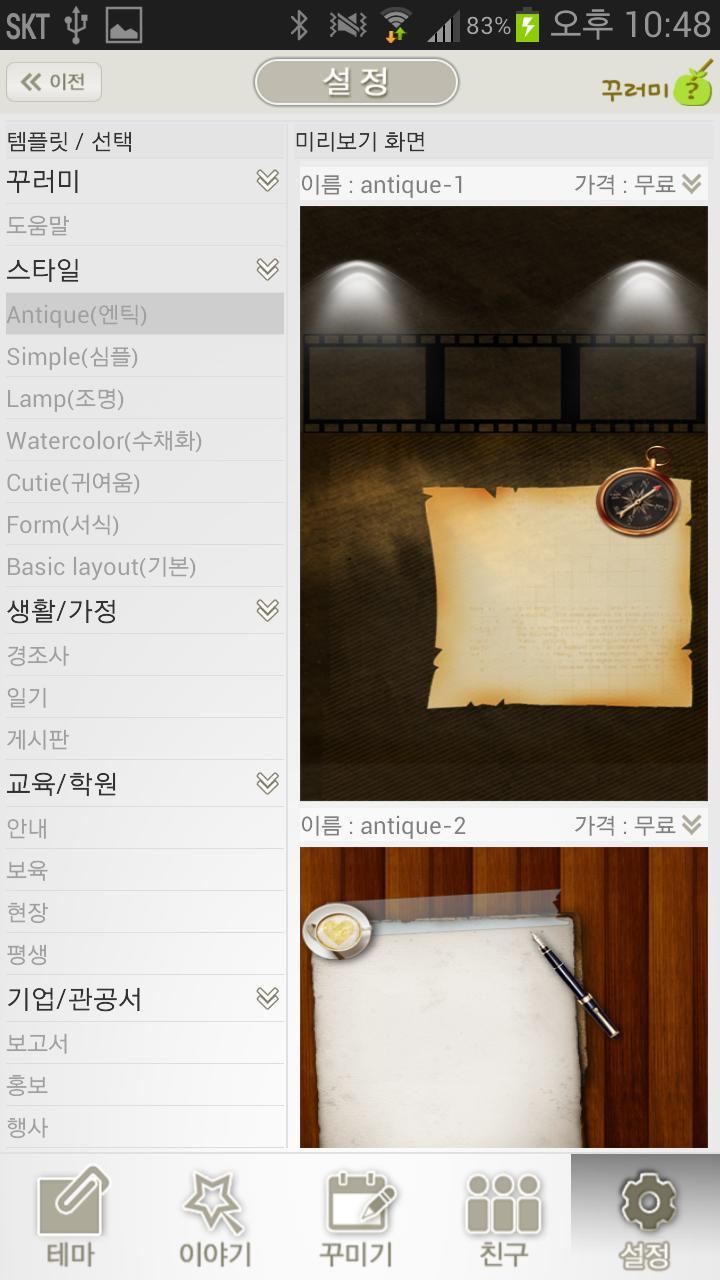Select the antique-1 template preview
Viewport: 720px width, 1280px height.
click(x=504, y=503)
